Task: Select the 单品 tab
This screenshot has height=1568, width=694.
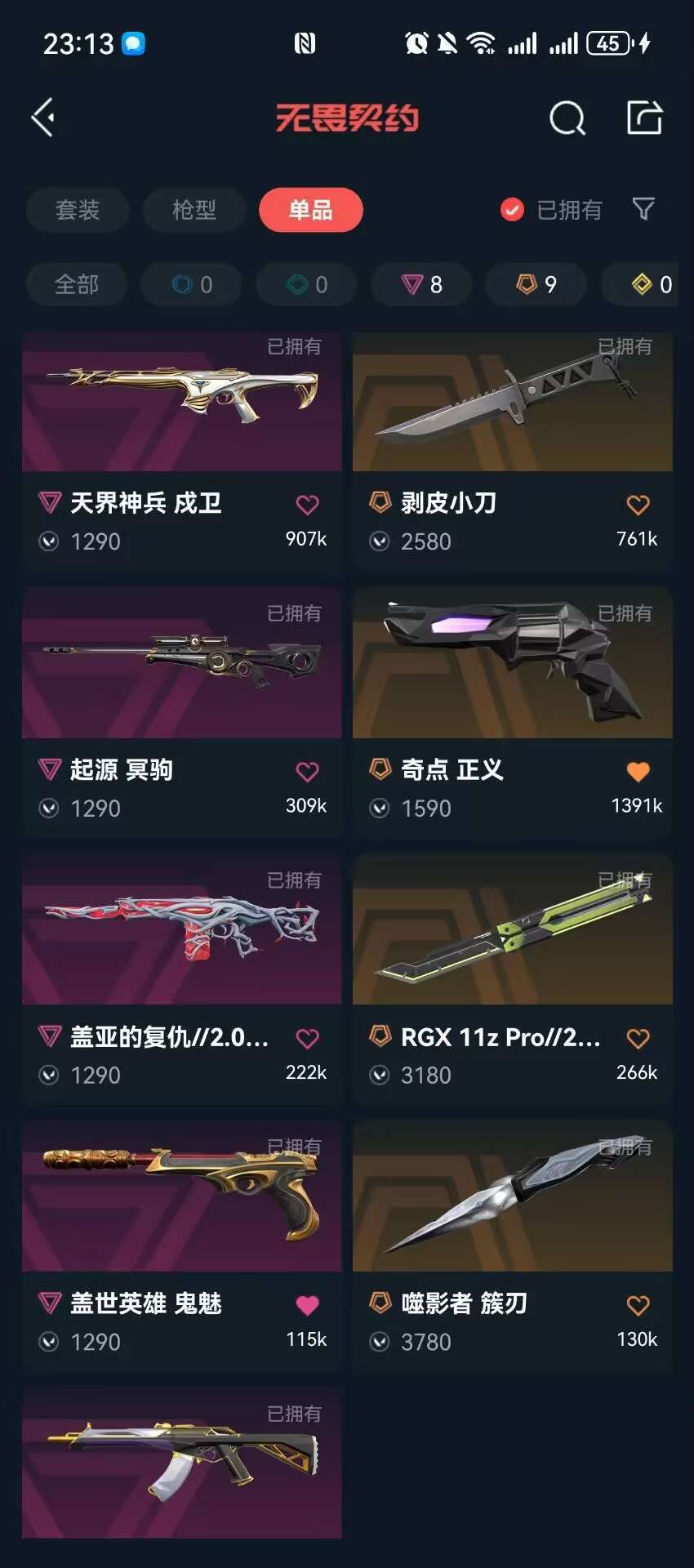Action: click(x=310, y=210)
